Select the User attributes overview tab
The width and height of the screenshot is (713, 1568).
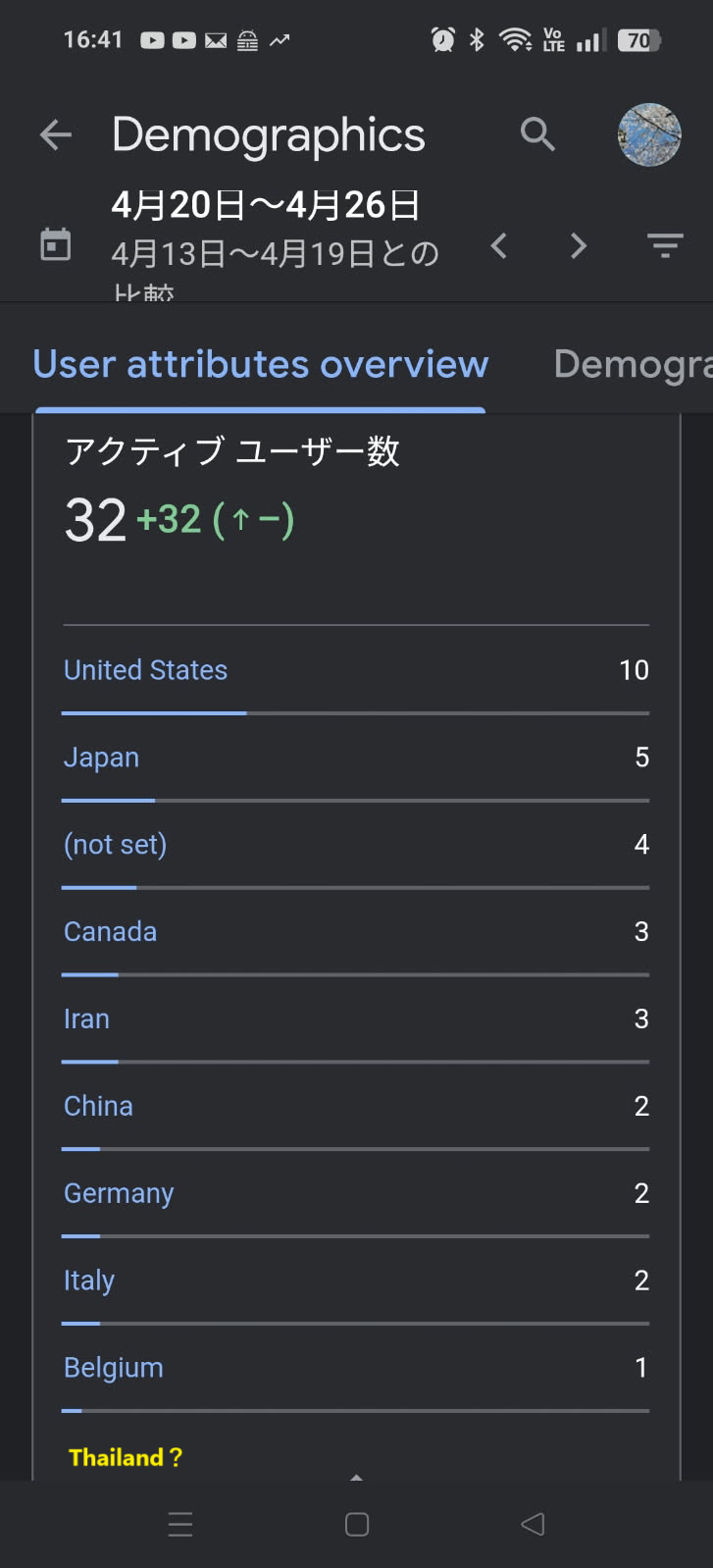click(x=260, y=364)
